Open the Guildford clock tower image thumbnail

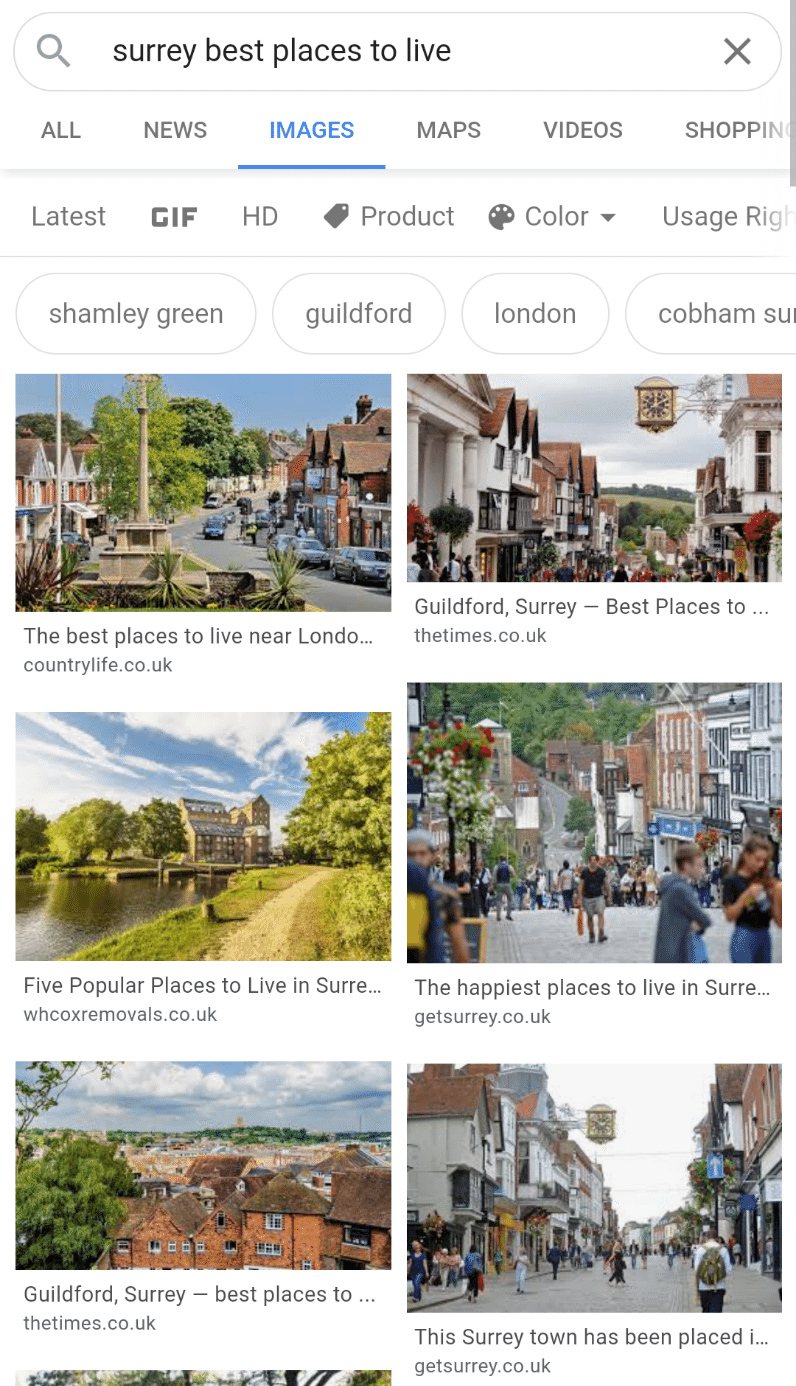tap(594, 477)
